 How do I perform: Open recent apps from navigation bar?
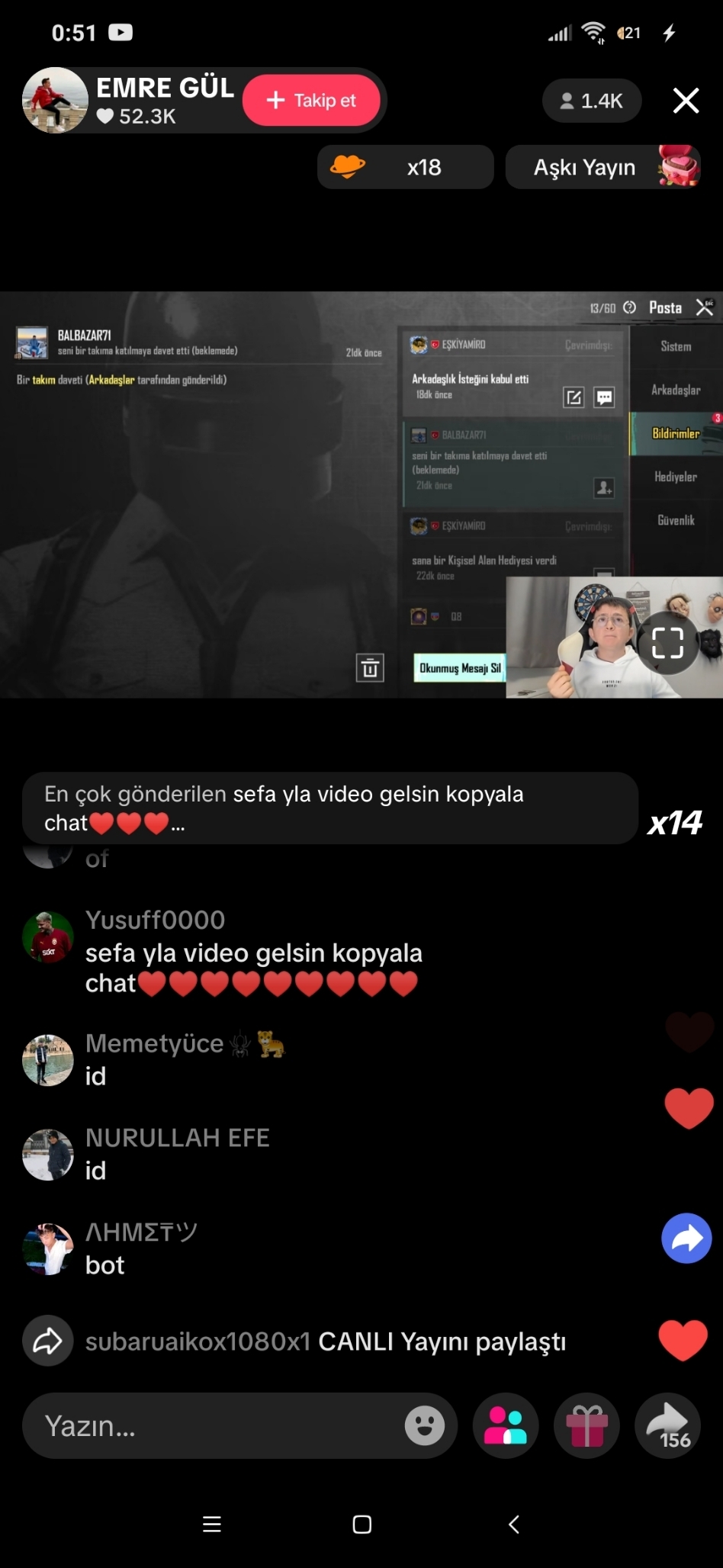(x=212, y=1524)
